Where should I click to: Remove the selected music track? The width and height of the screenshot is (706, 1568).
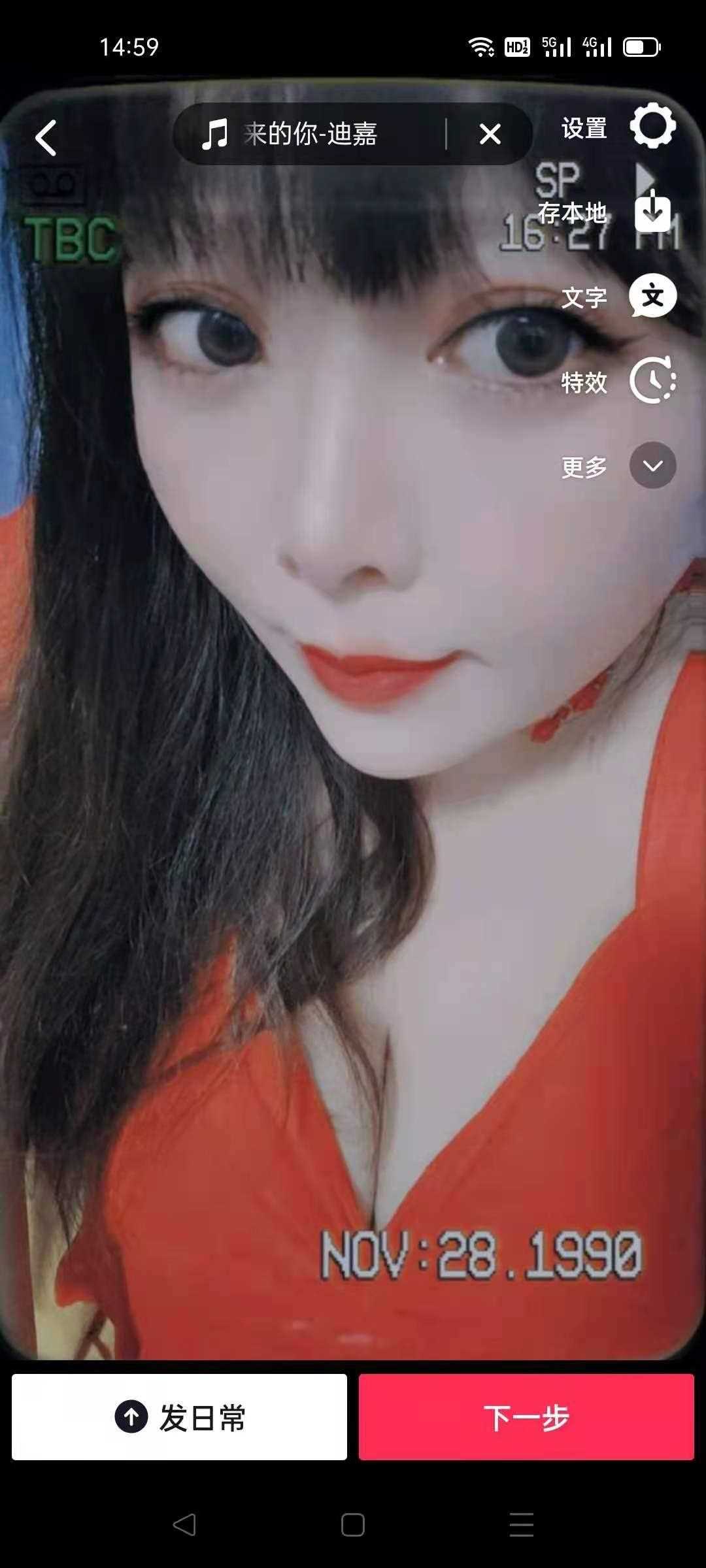click(490, 135)
